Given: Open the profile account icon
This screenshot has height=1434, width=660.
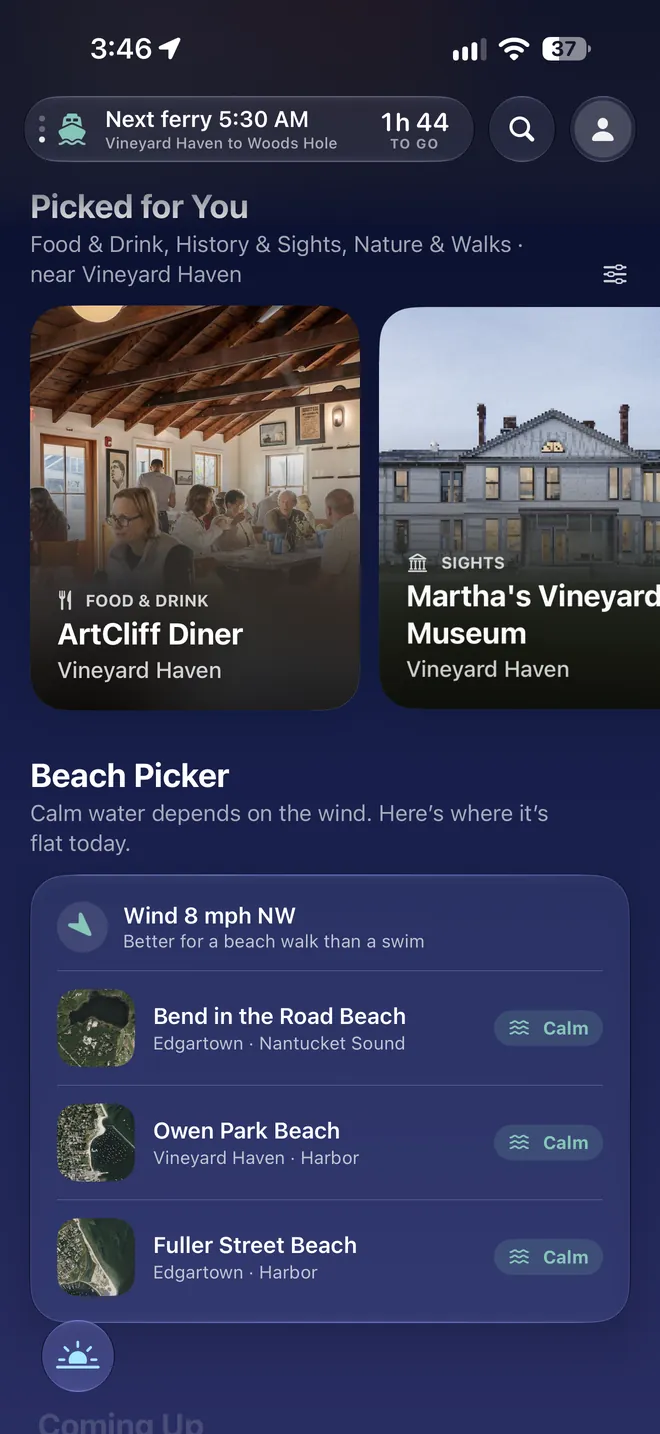Looking at the screenshot, I should click(602, 129).
